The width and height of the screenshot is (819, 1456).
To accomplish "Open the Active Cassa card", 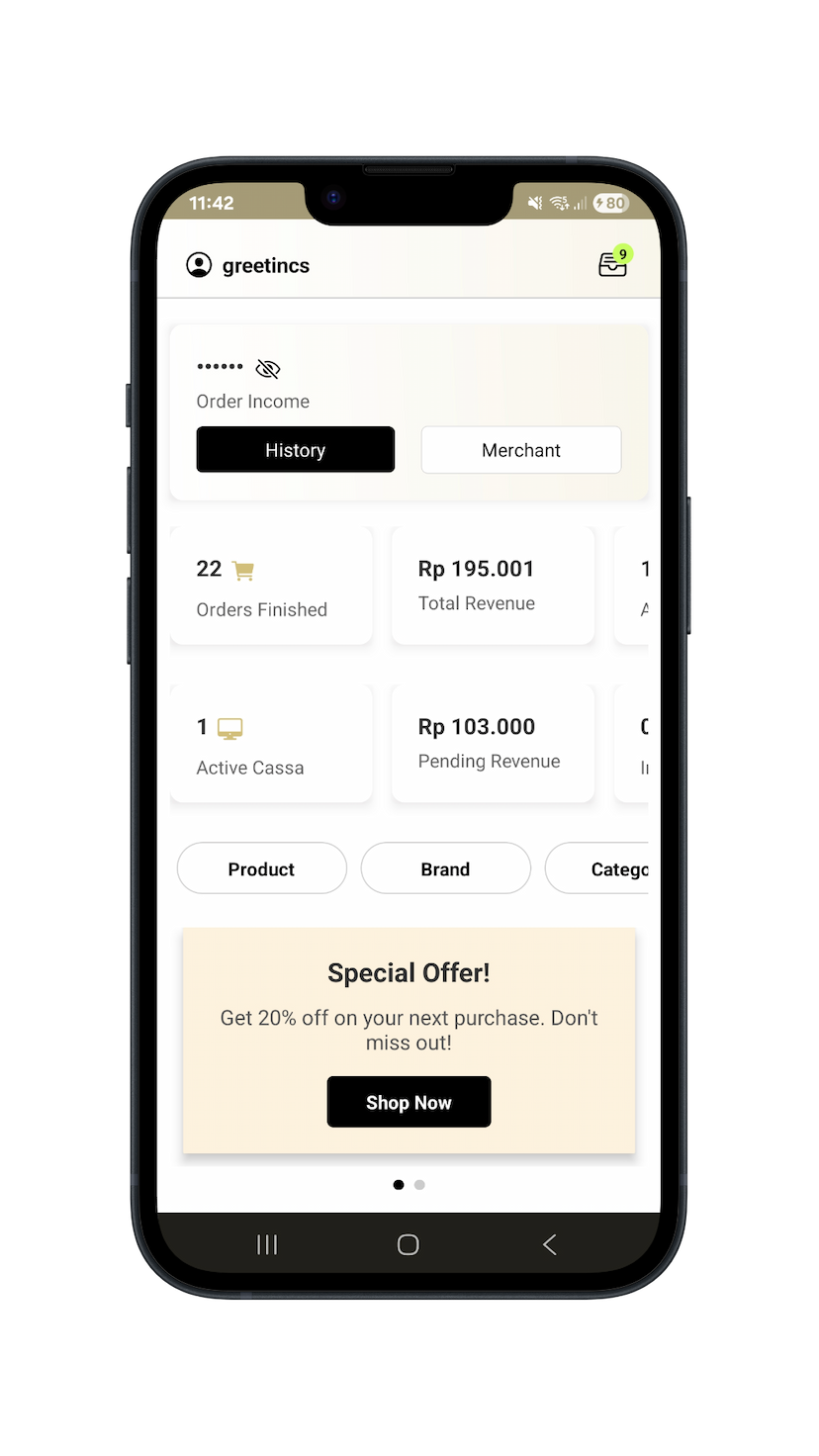I will (x=271, y=744).
